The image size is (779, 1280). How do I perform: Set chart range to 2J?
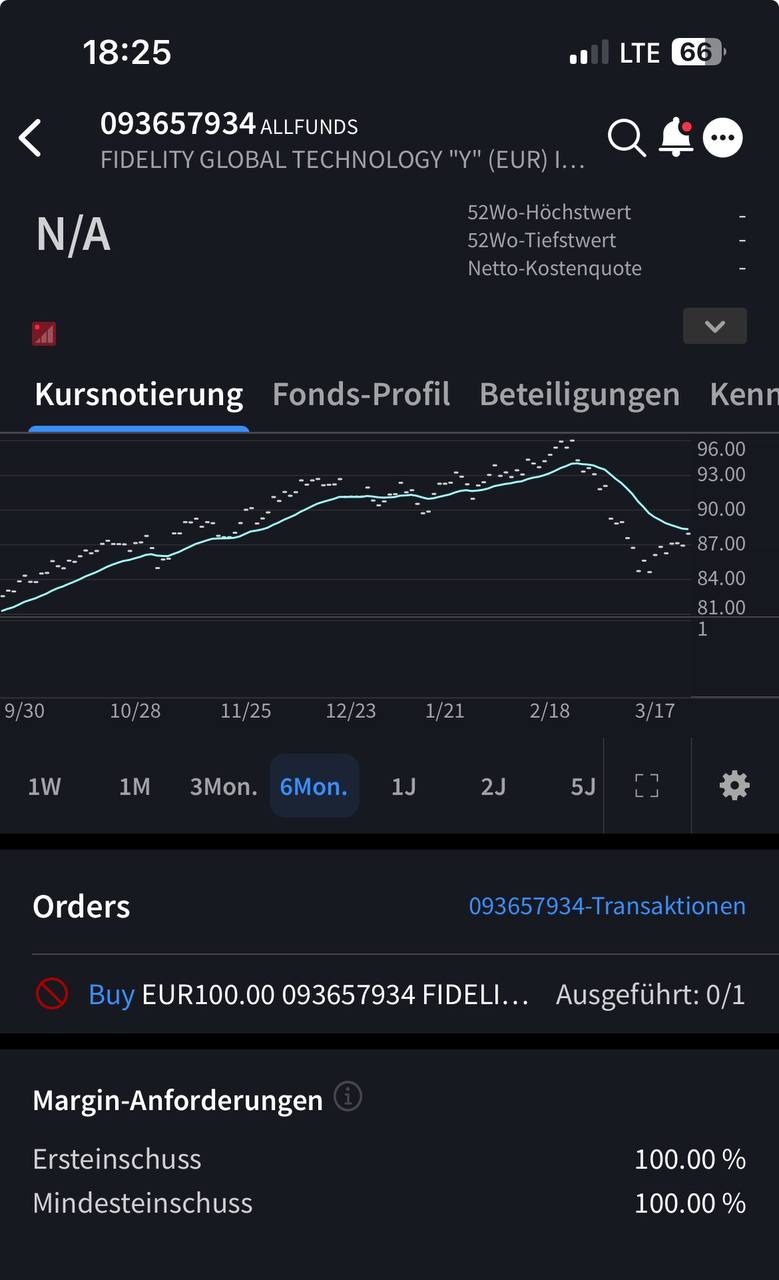493,787
